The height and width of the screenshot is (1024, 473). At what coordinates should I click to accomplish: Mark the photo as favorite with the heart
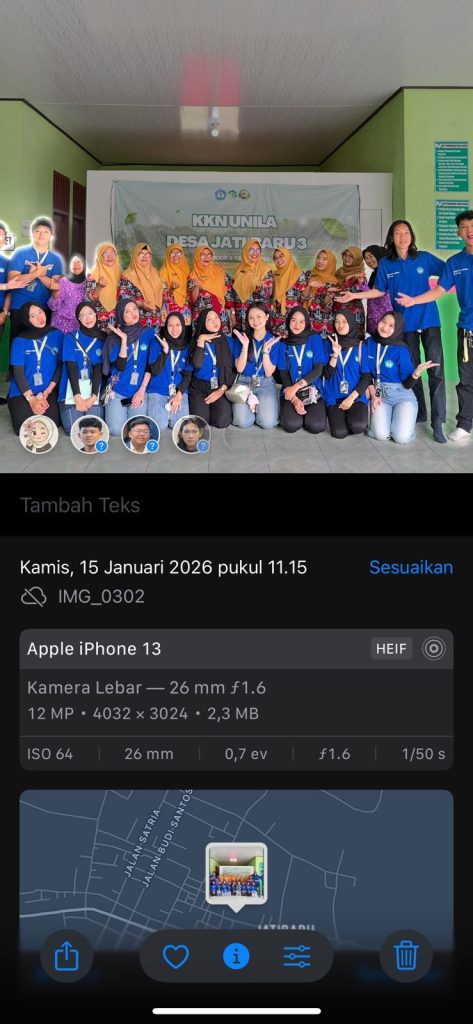click(176, 957)
